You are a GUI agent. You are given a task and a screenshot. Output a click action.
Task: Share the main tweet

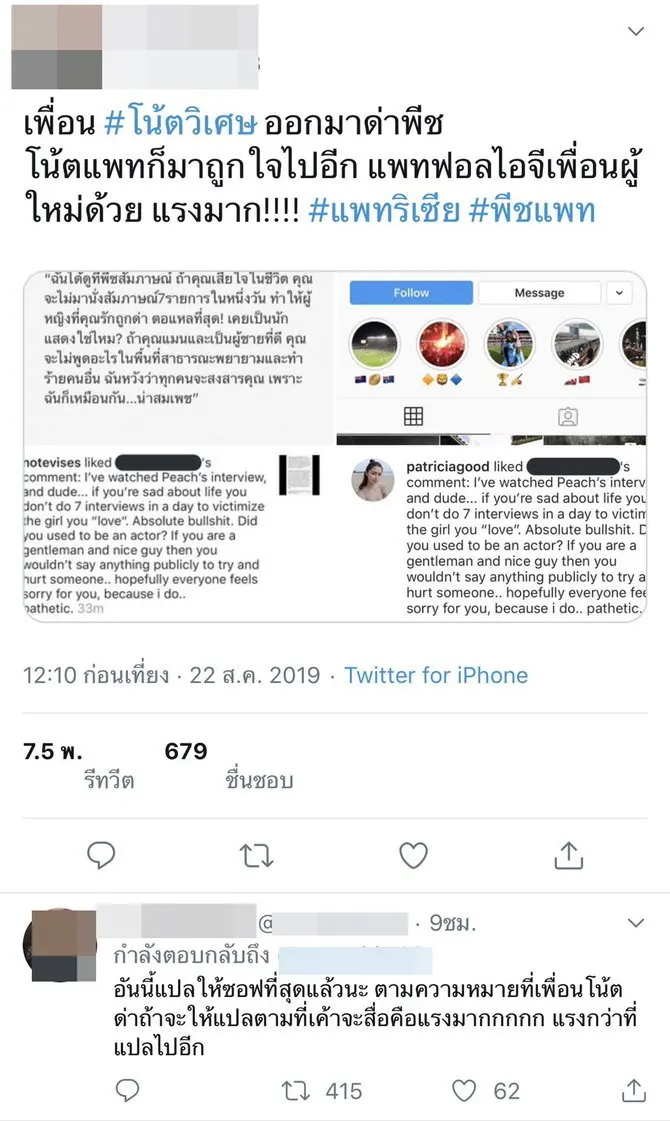pos(569,854)
